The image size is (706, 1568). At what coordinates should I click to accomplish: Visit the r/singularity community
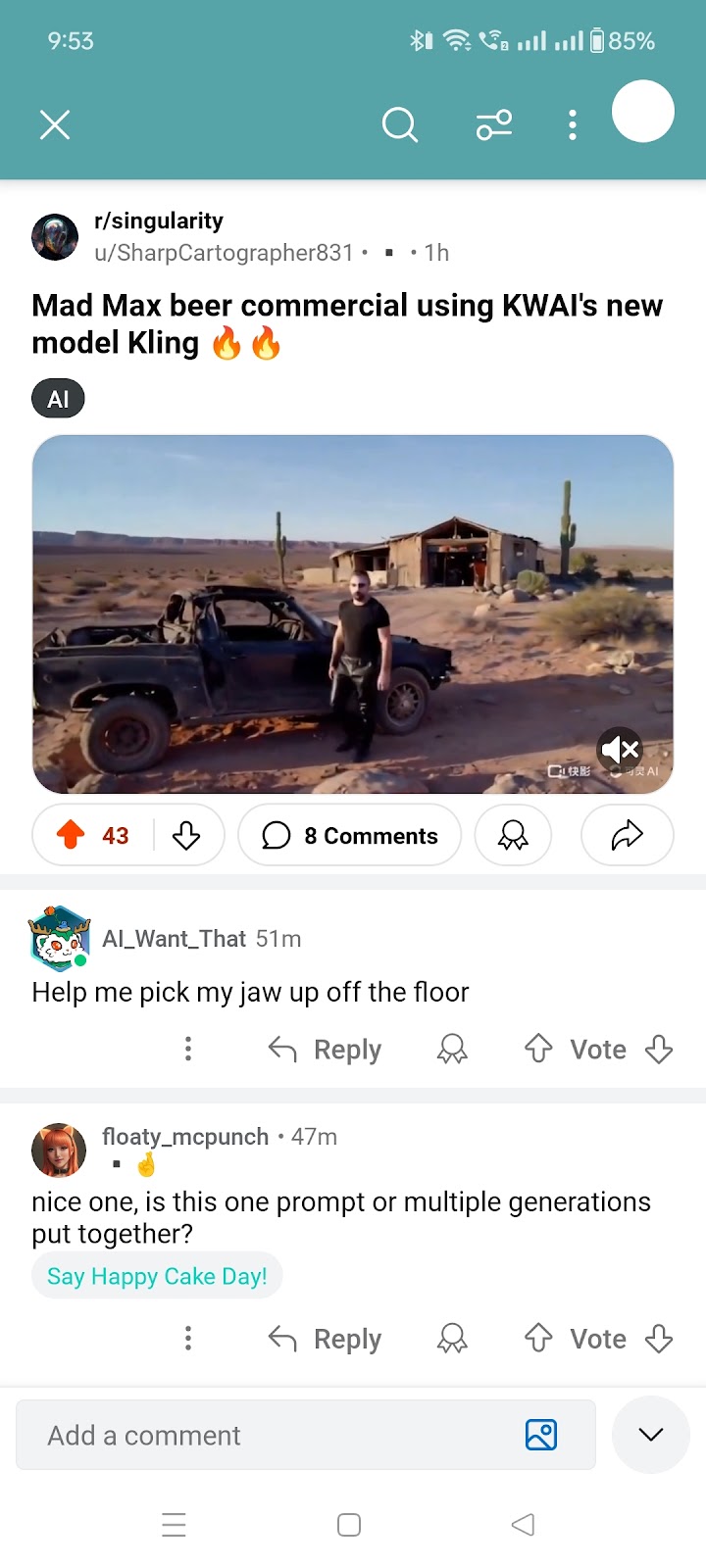pos(159,220)
